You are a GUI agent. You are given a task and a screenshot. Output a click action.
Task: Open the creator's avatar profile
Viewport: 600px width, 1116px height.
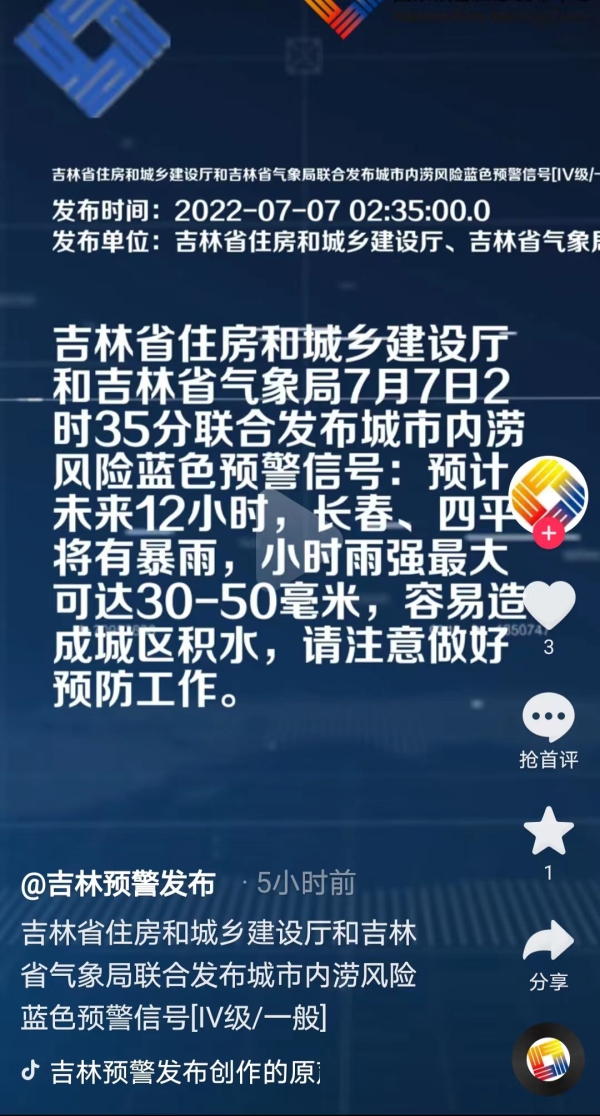(548, 492)
